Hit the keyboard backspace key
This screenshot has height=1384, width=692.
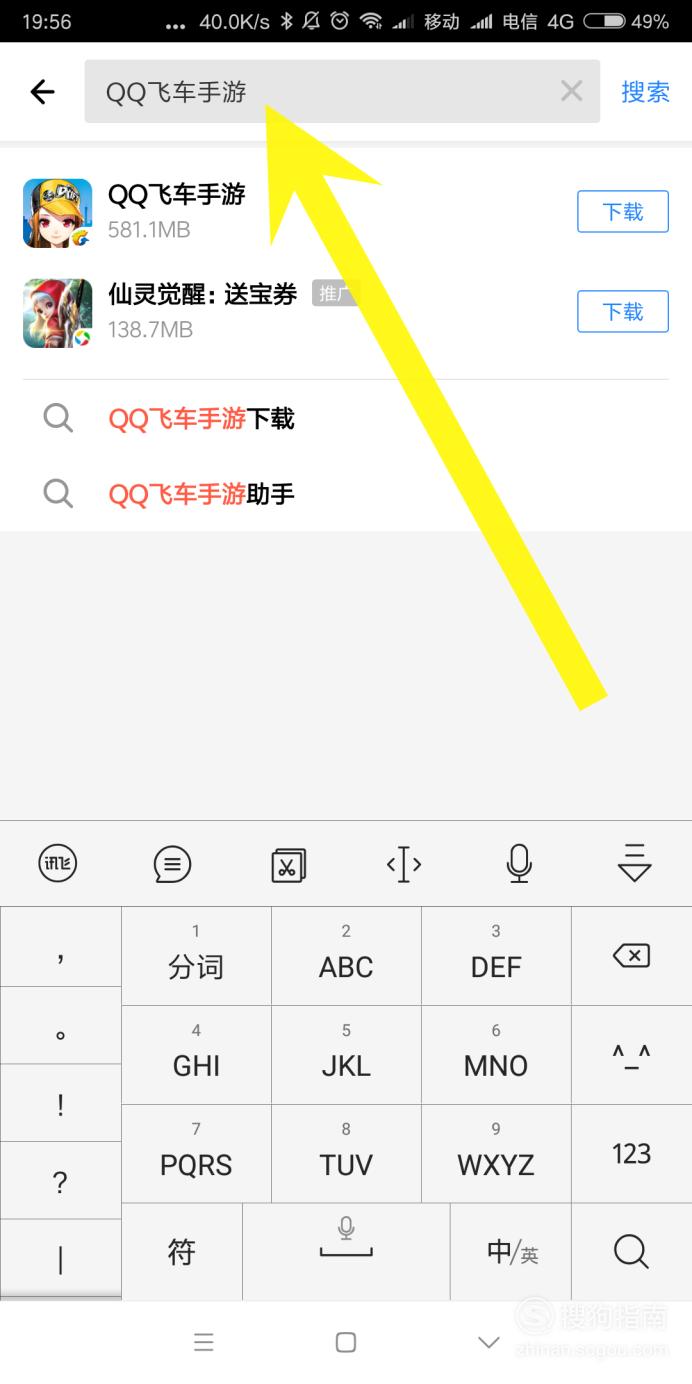tap(631, 956)
